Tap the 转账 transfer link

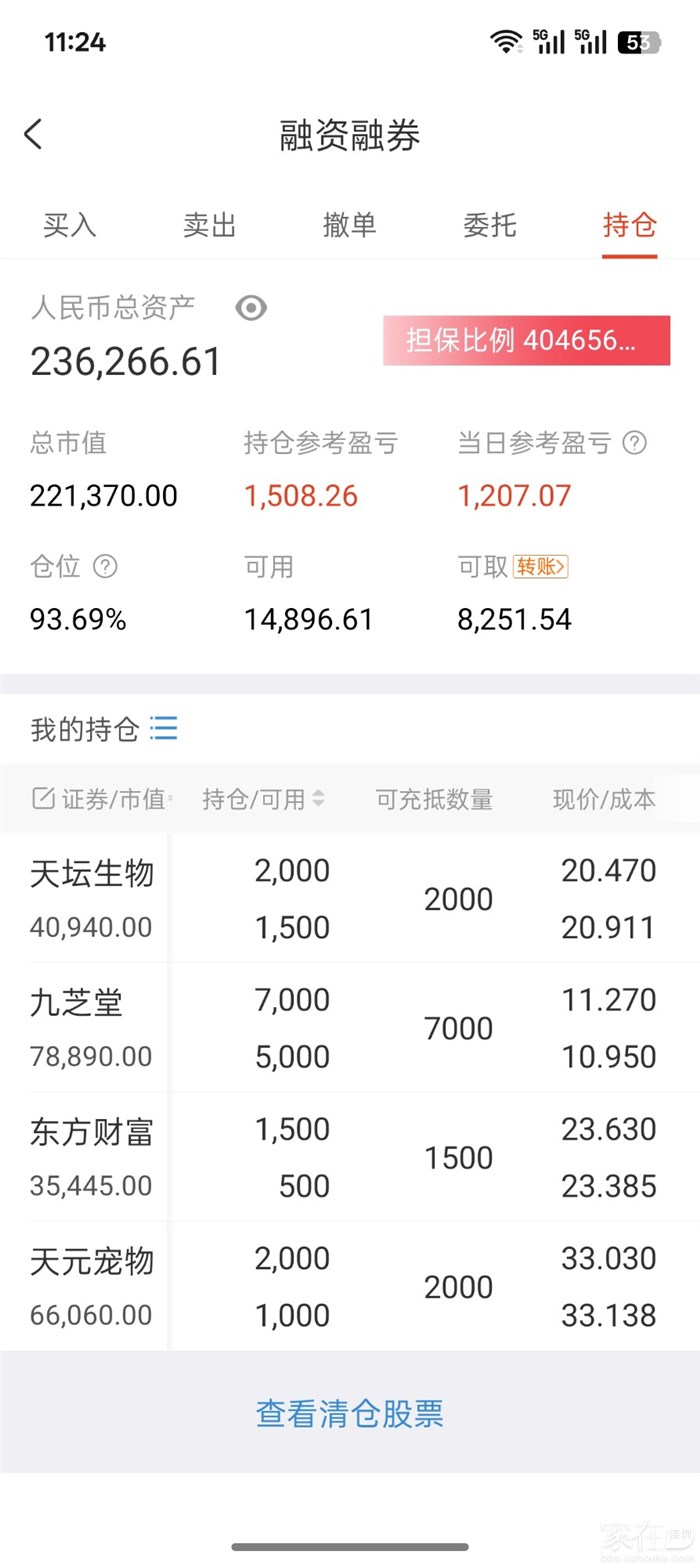541,567
